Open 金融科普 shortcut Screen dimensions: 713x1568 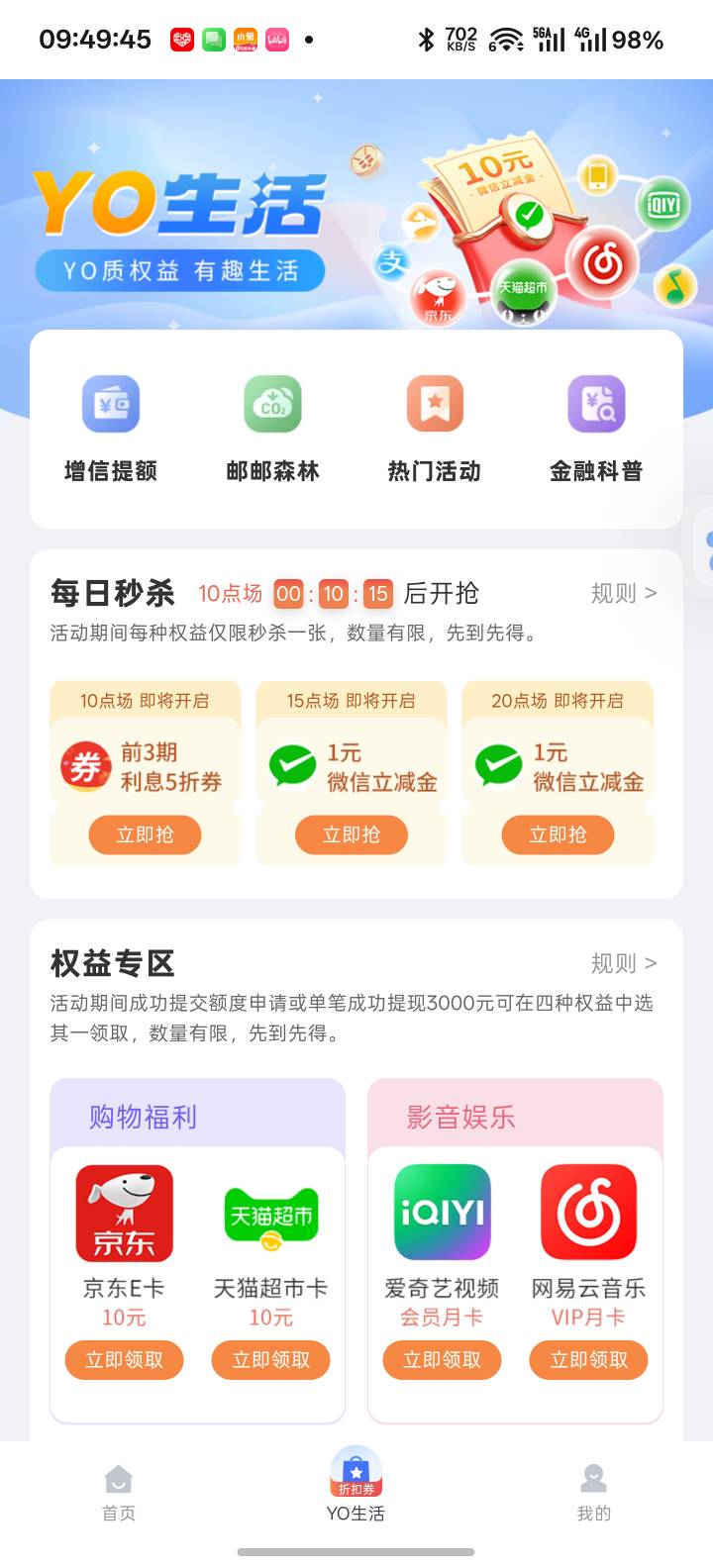pyautogui.click(x=596, y=429)
